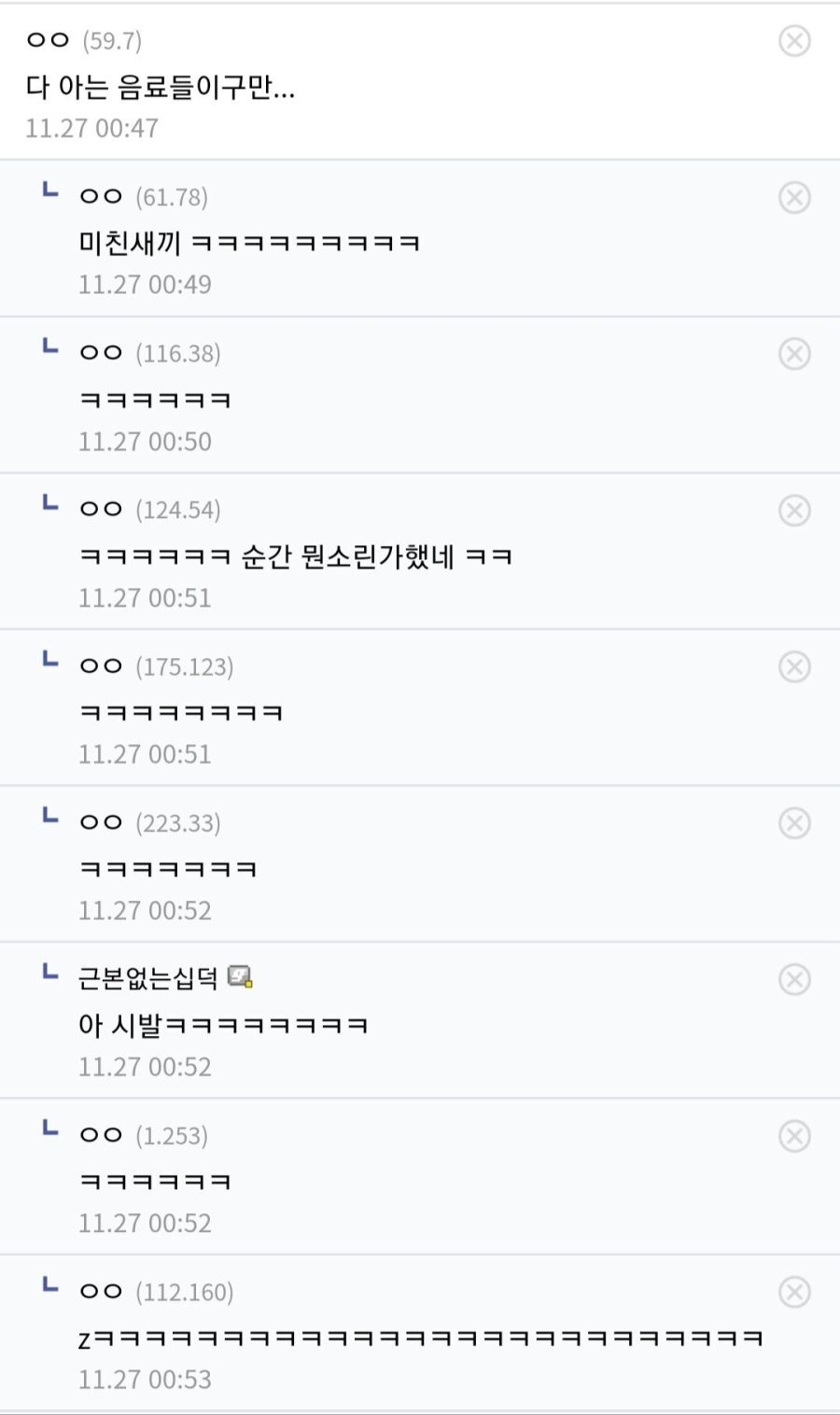
Task: Delete the reply by ㅇㅇ (124.54)
Action: tap(794, 511)
